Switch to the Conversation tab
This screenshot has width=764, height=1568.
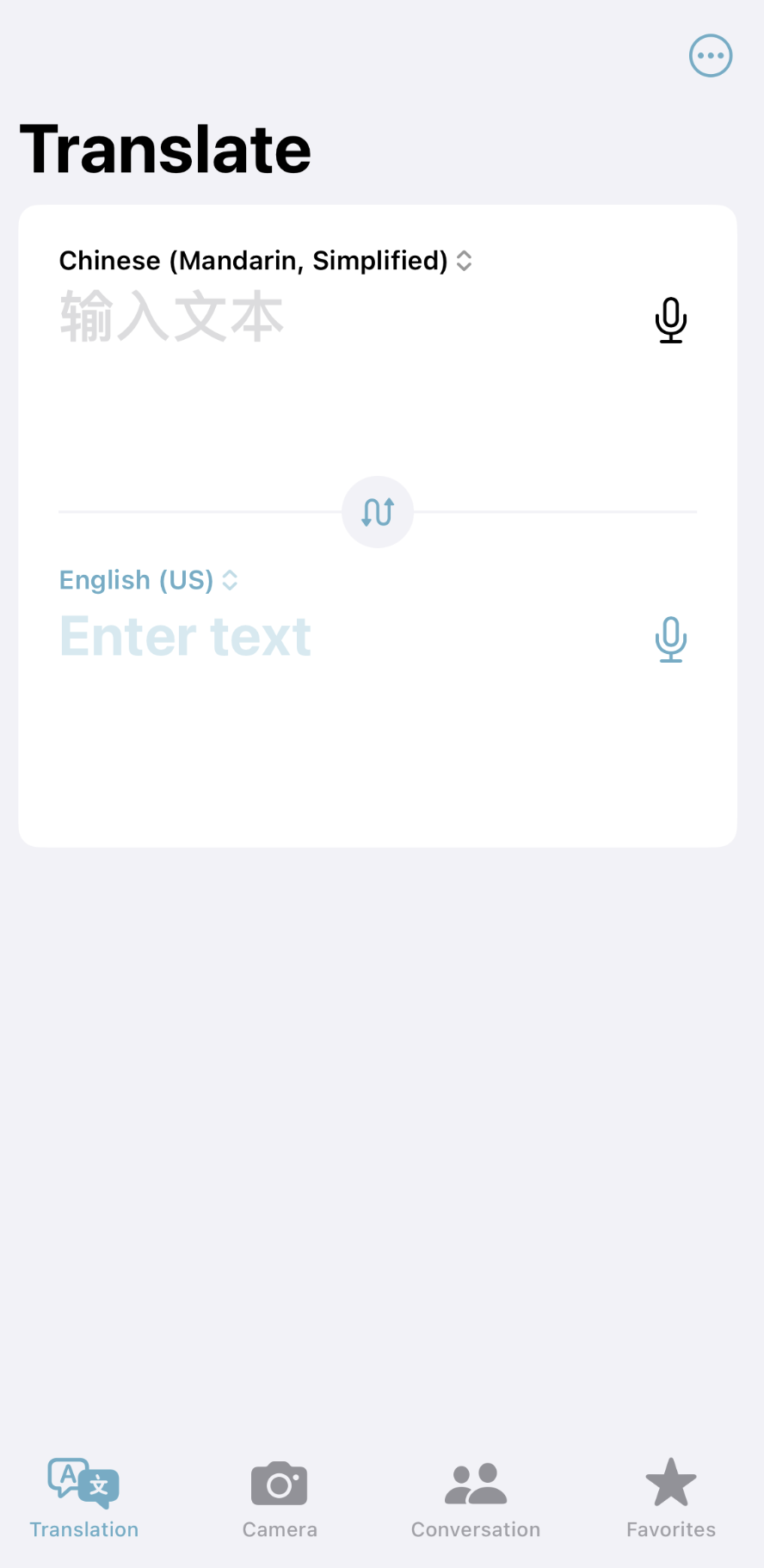[x=476, y=1497]
